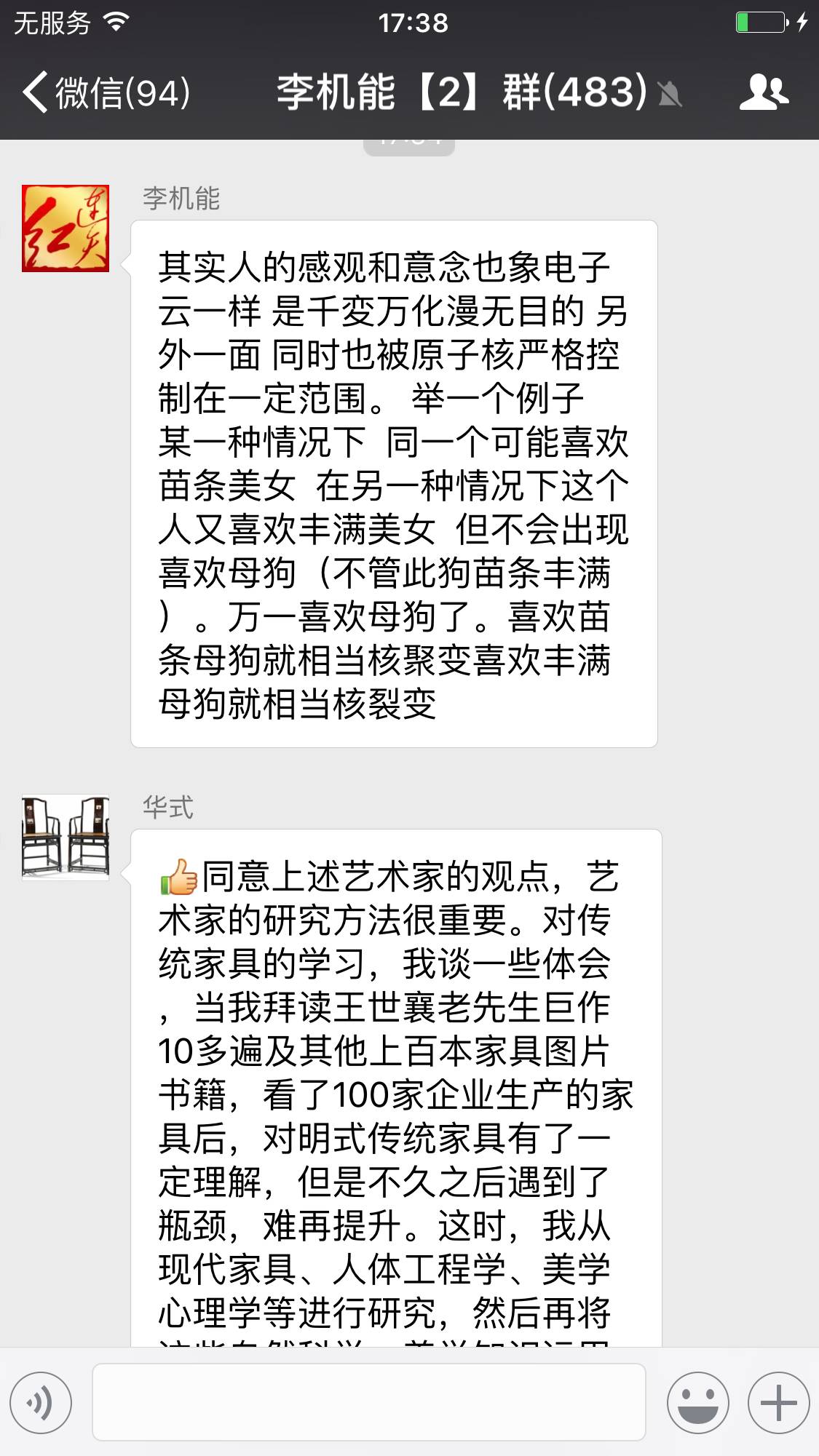Go back to the 微信 chat list

click(x=106, y=92)
